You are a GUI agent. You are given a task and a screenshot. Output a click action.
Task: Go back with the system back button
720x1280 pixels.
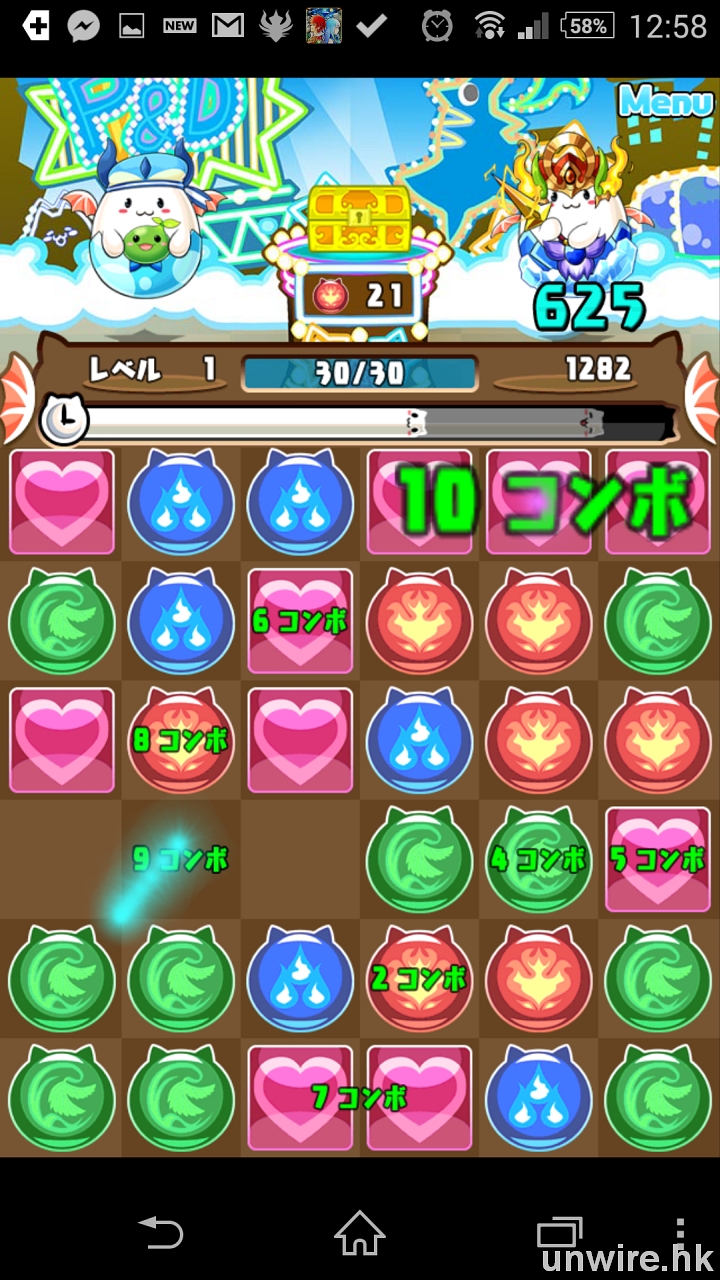tap(160, 1232)
